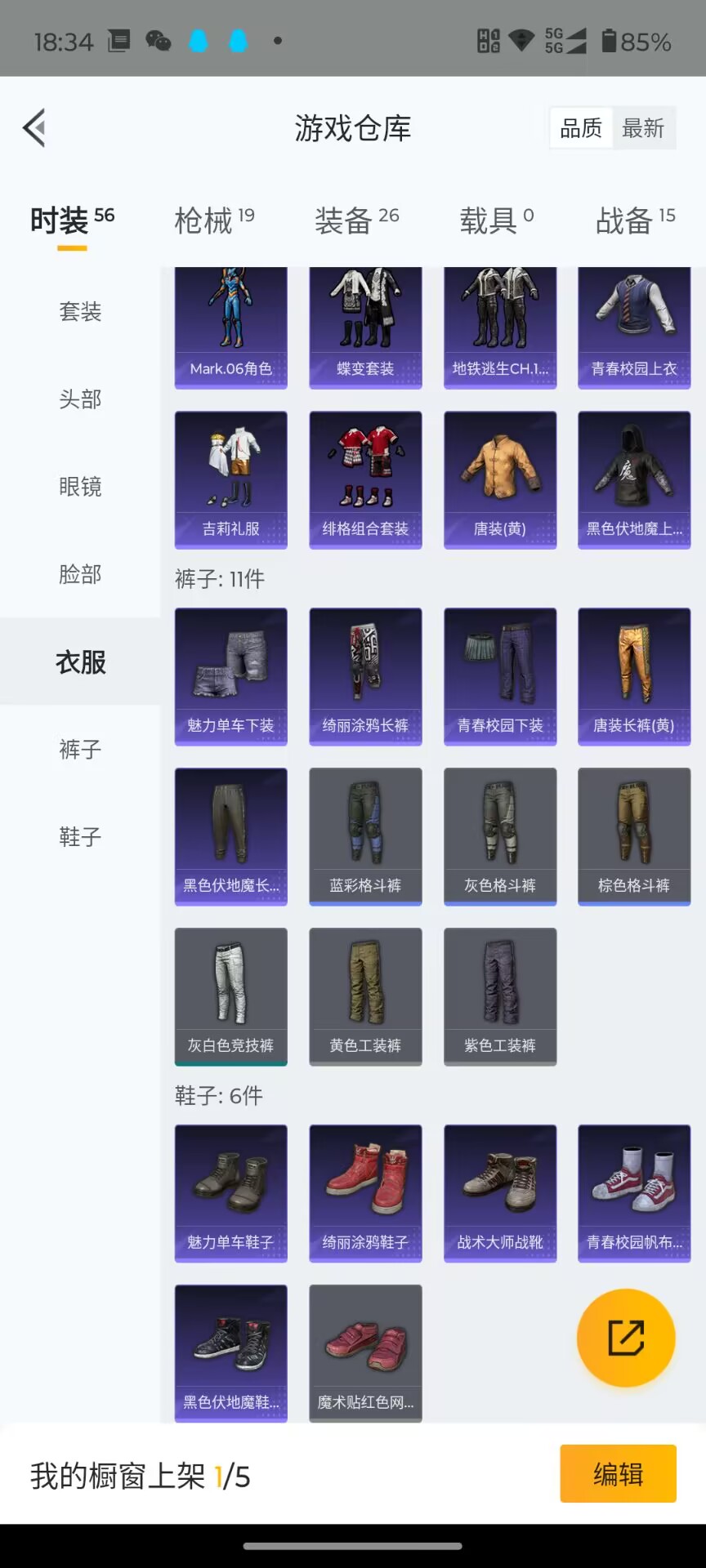Open the Mark.06角色 item
This screenshot has height=1568, width=706.
point(231,327)
